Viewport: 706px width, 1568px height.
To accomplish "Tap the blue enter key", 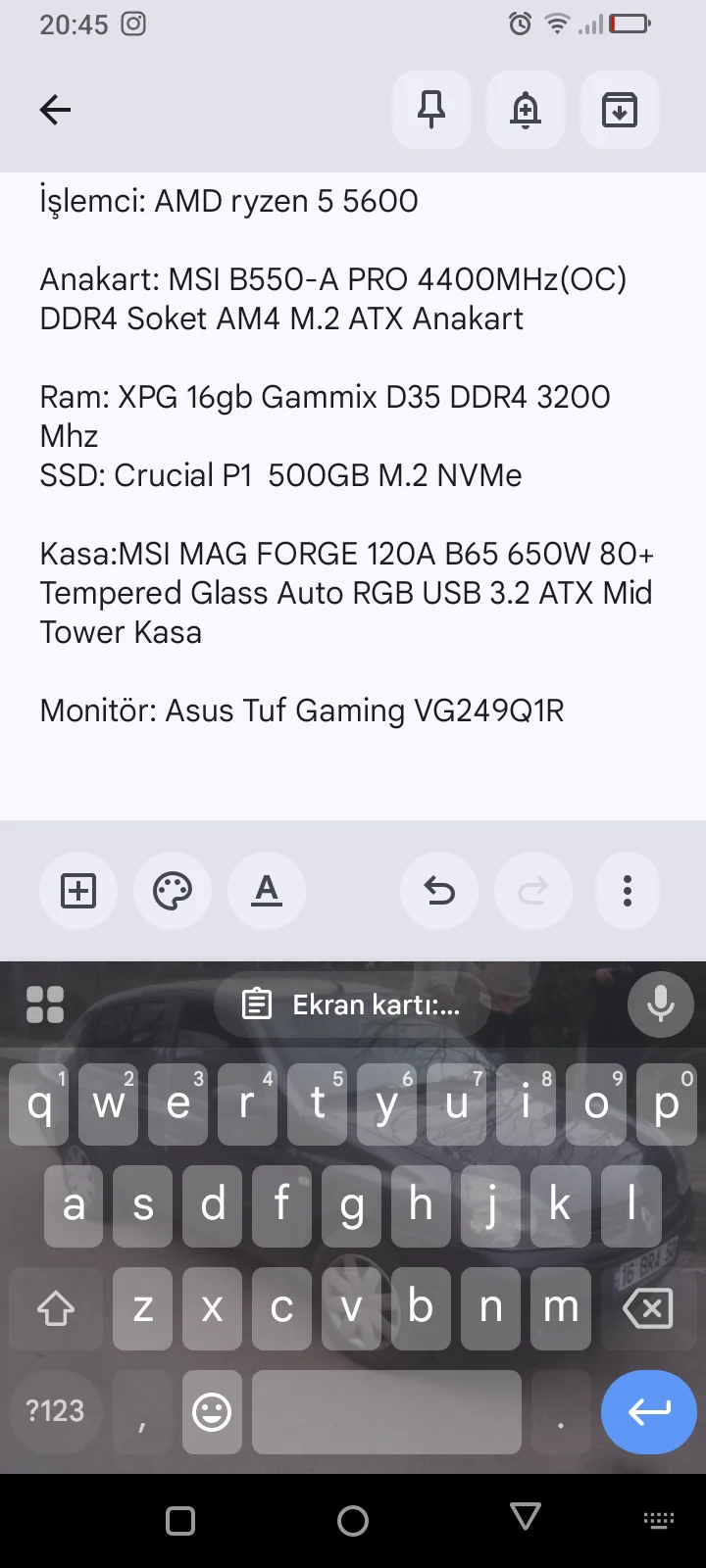I will point(648,1411).
